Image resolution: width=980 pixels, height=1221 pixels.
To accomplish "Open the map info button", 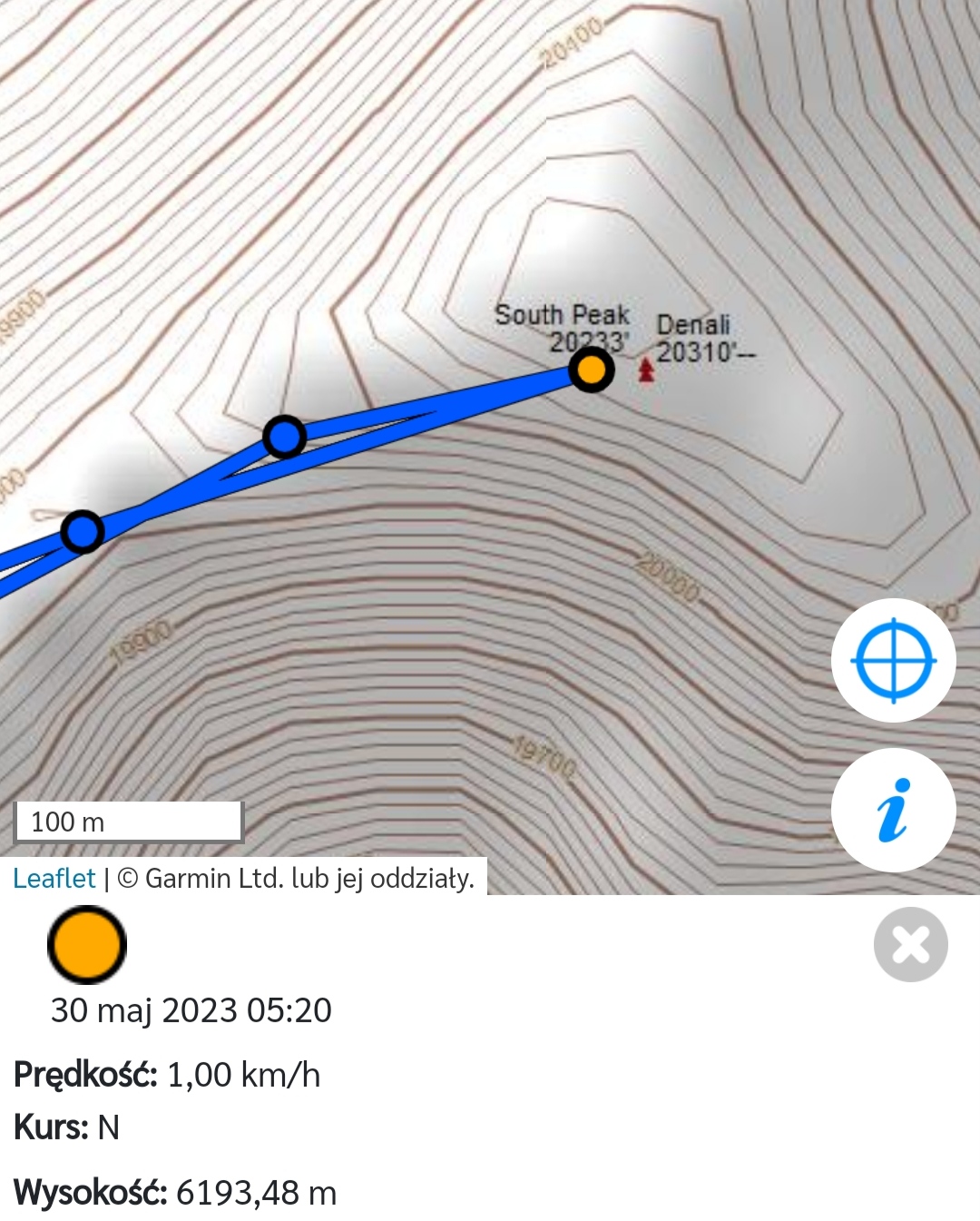I will pyautogui.click(x=893, y=810).
